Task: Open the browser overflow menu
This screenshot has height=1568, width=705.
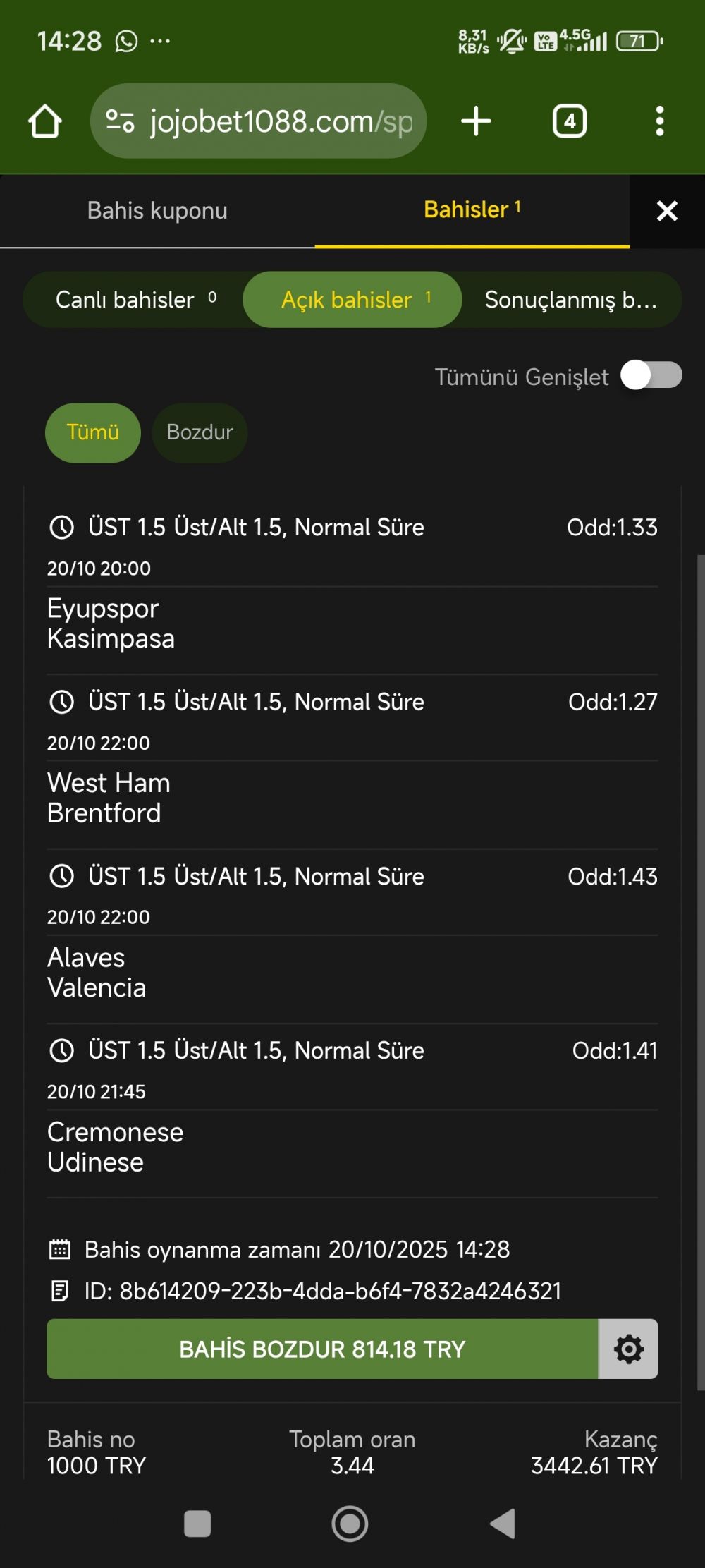Action: coord(659,121)
